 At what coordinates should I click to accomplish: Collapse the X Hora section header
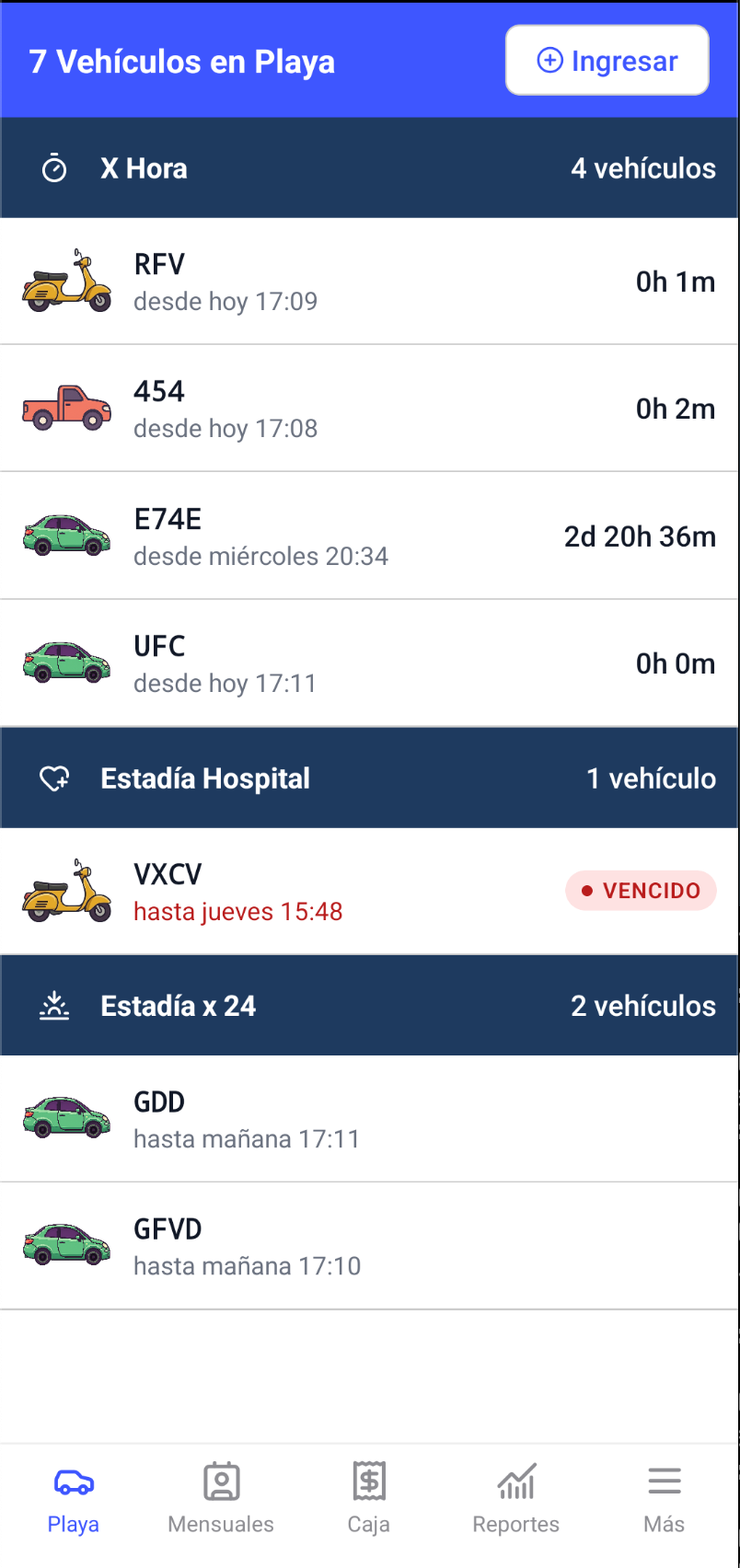click(x=368, y=167)
